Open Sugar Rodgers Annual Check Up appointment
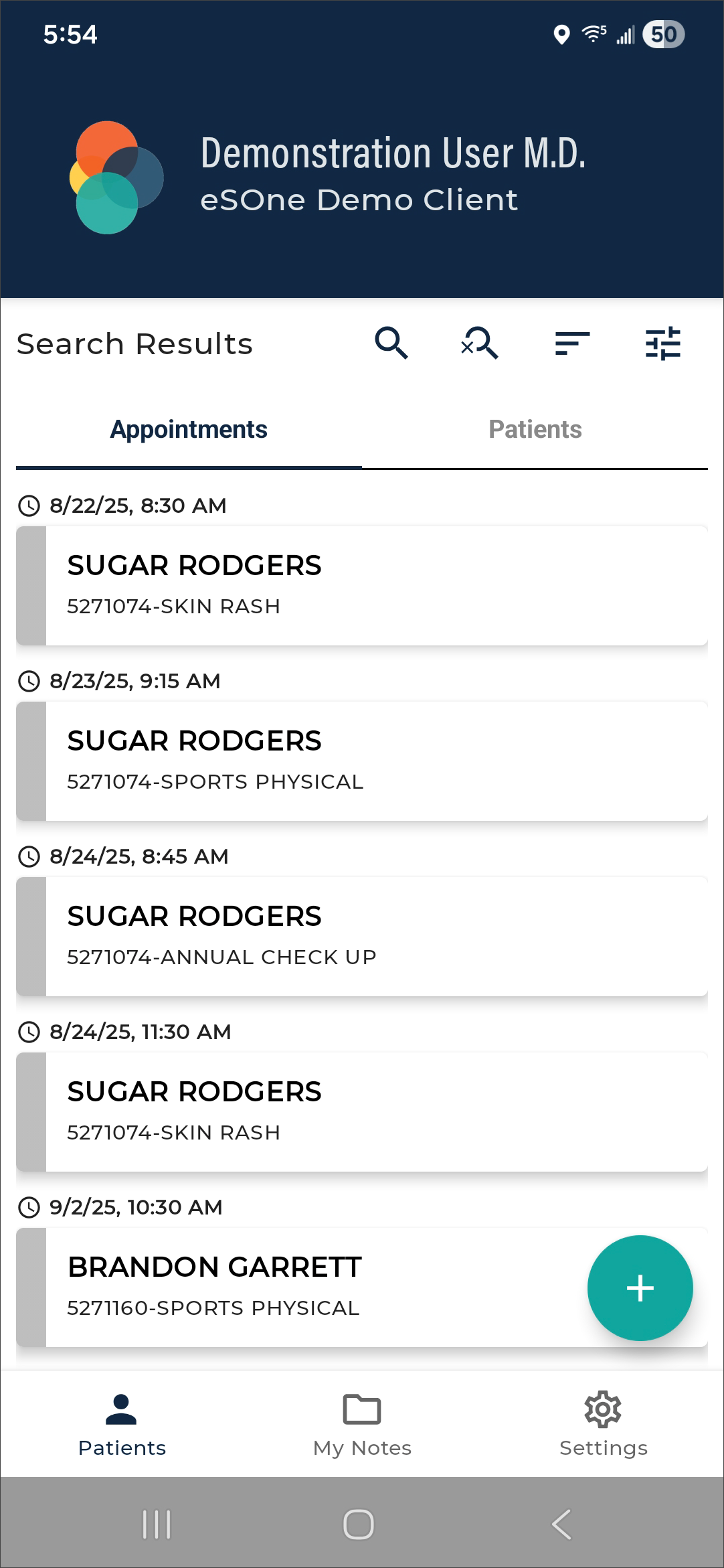The height and width of the screenshot is (1568, 724). tap(361, 937)
